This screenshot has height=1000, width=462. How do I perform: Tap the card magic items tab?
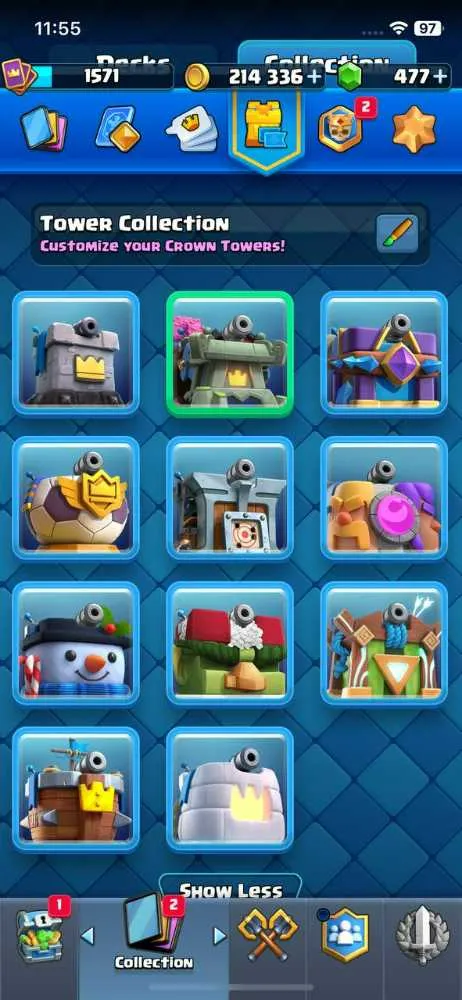tap(117, 129)
